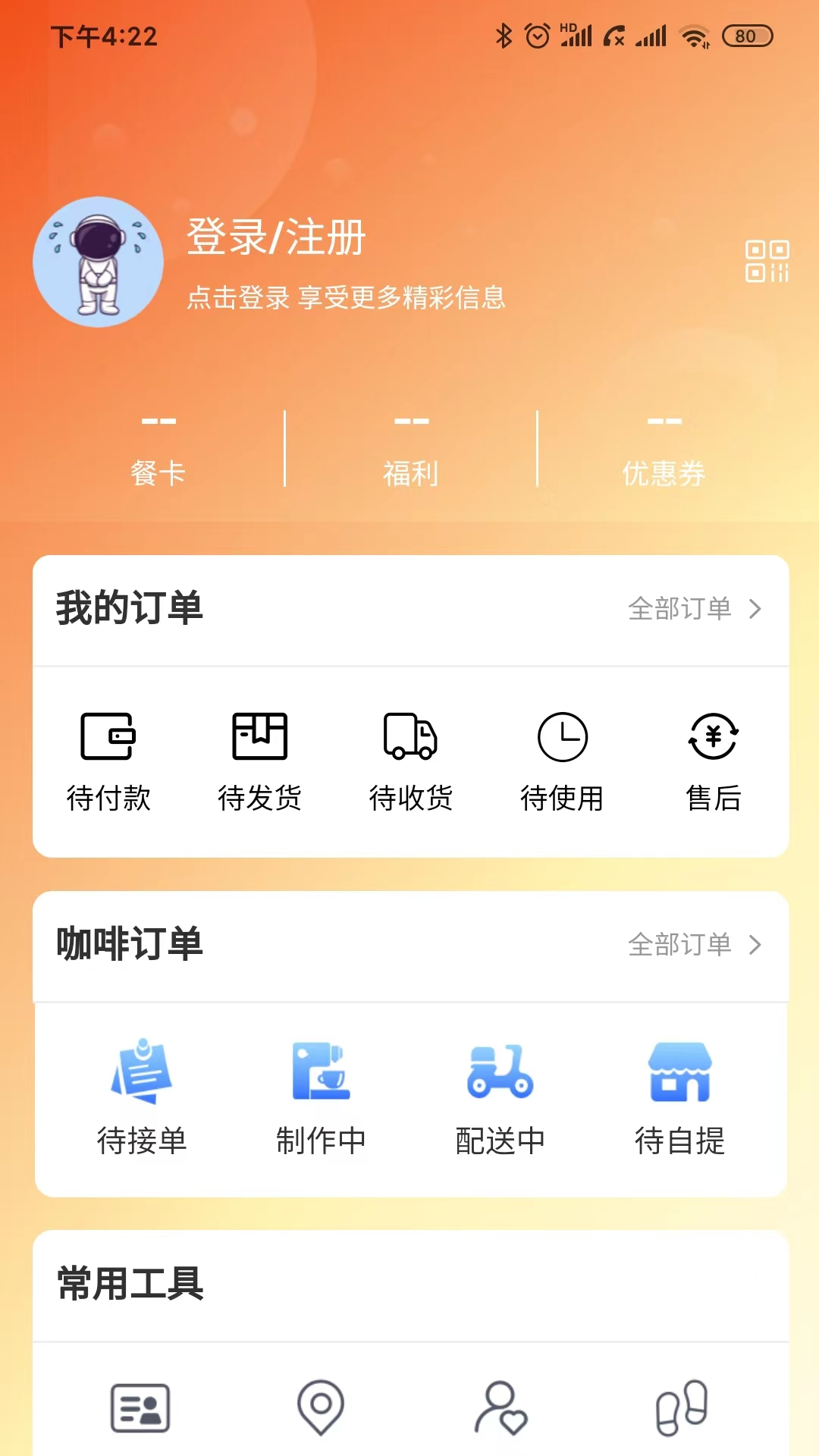The image size is (819, 1456).
Task: Open the footprints tab in bottom navigation
Action: click(681, 1407)
